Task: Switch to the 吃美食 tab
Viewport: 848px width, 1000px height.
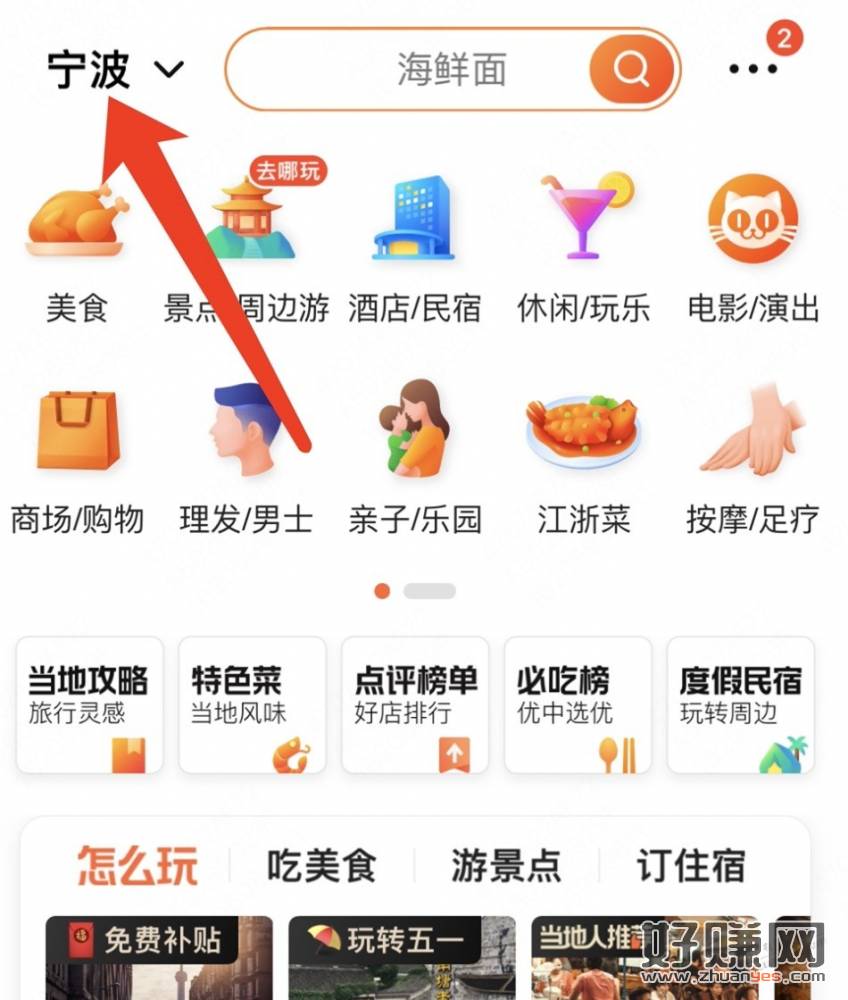Action: 321,866
